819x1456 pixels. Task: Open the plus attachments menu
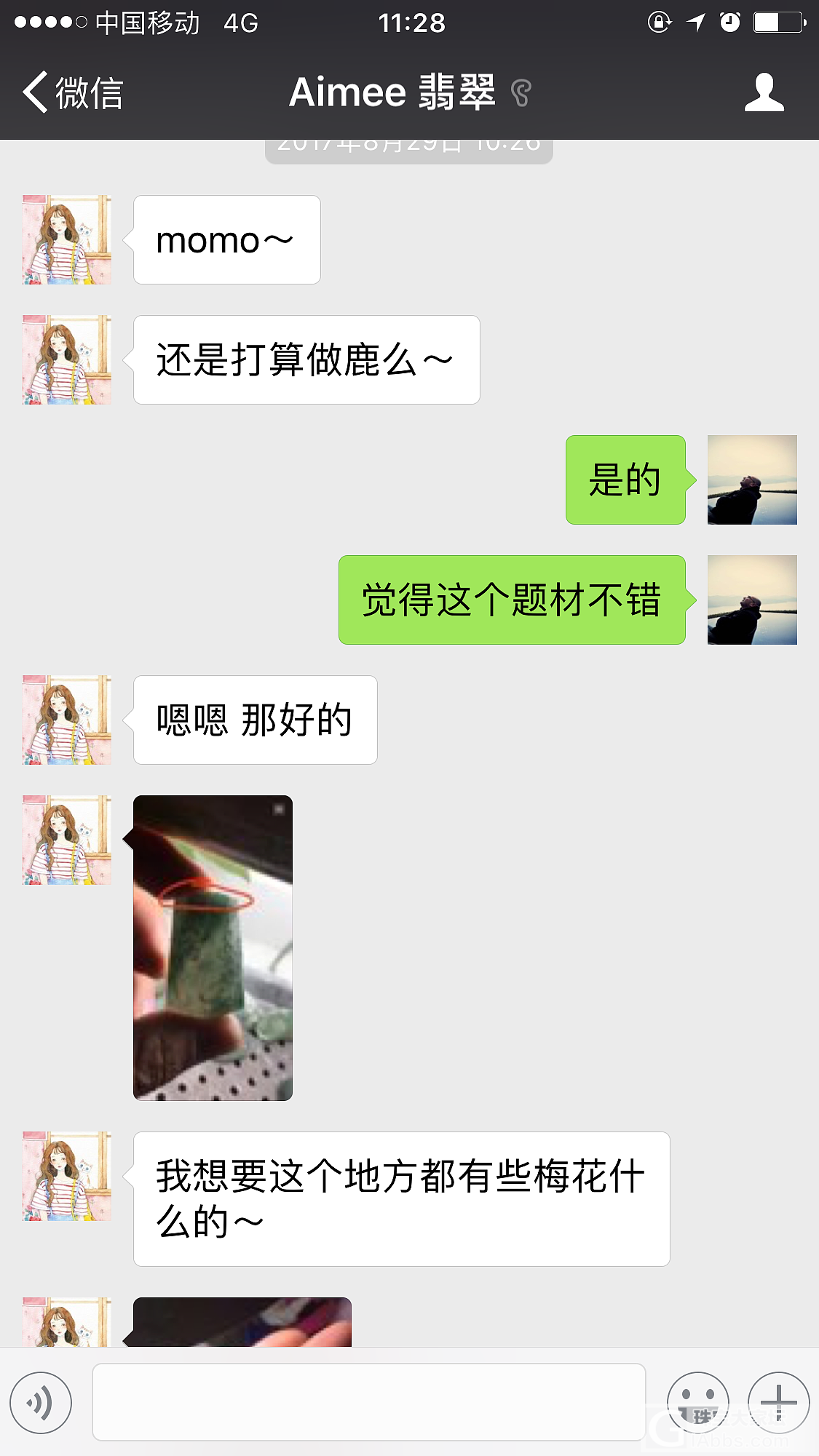(x=778, y=1401)
